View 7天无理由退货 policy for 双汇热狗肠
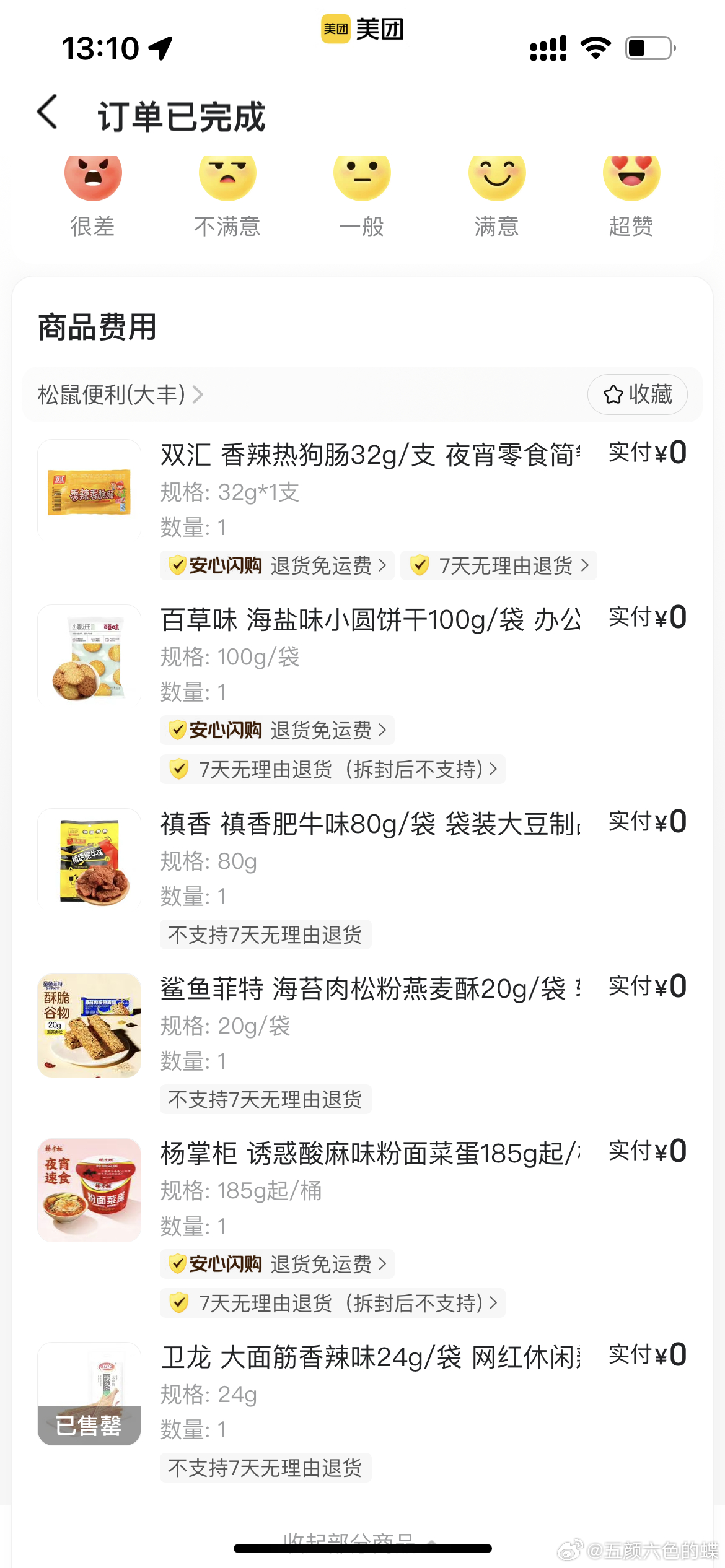The image size is (725, 1568). point(499,565)
